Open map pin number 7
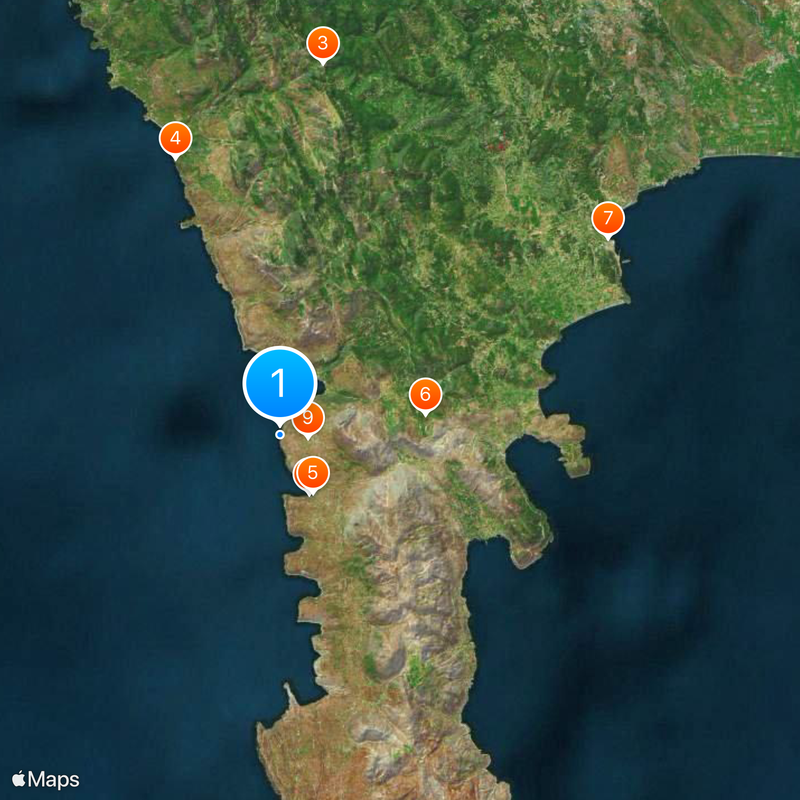 tap(607, 218)
